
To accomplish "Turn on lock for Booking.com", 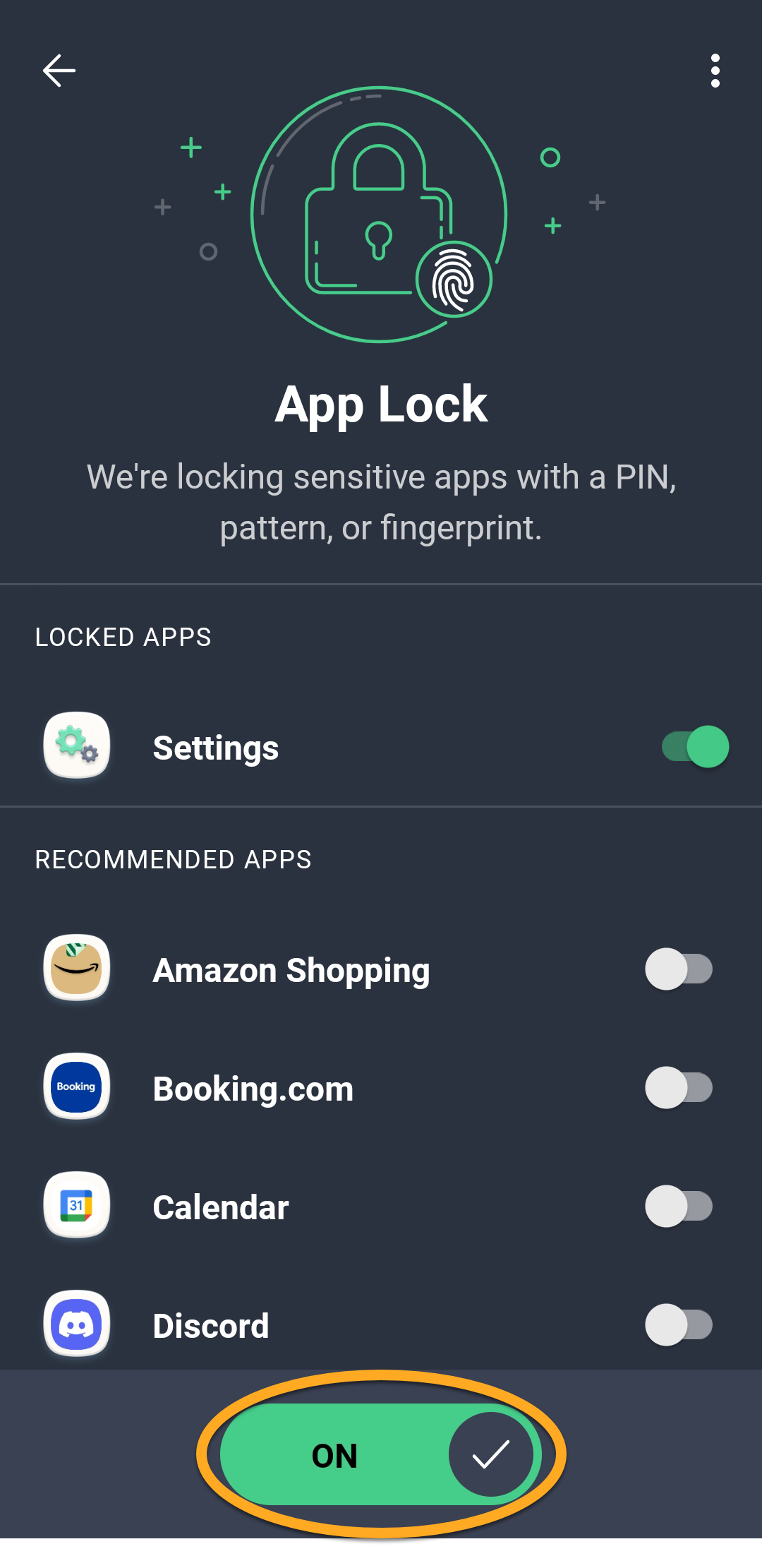I will pyautogui.click(x=678, y=1087).
